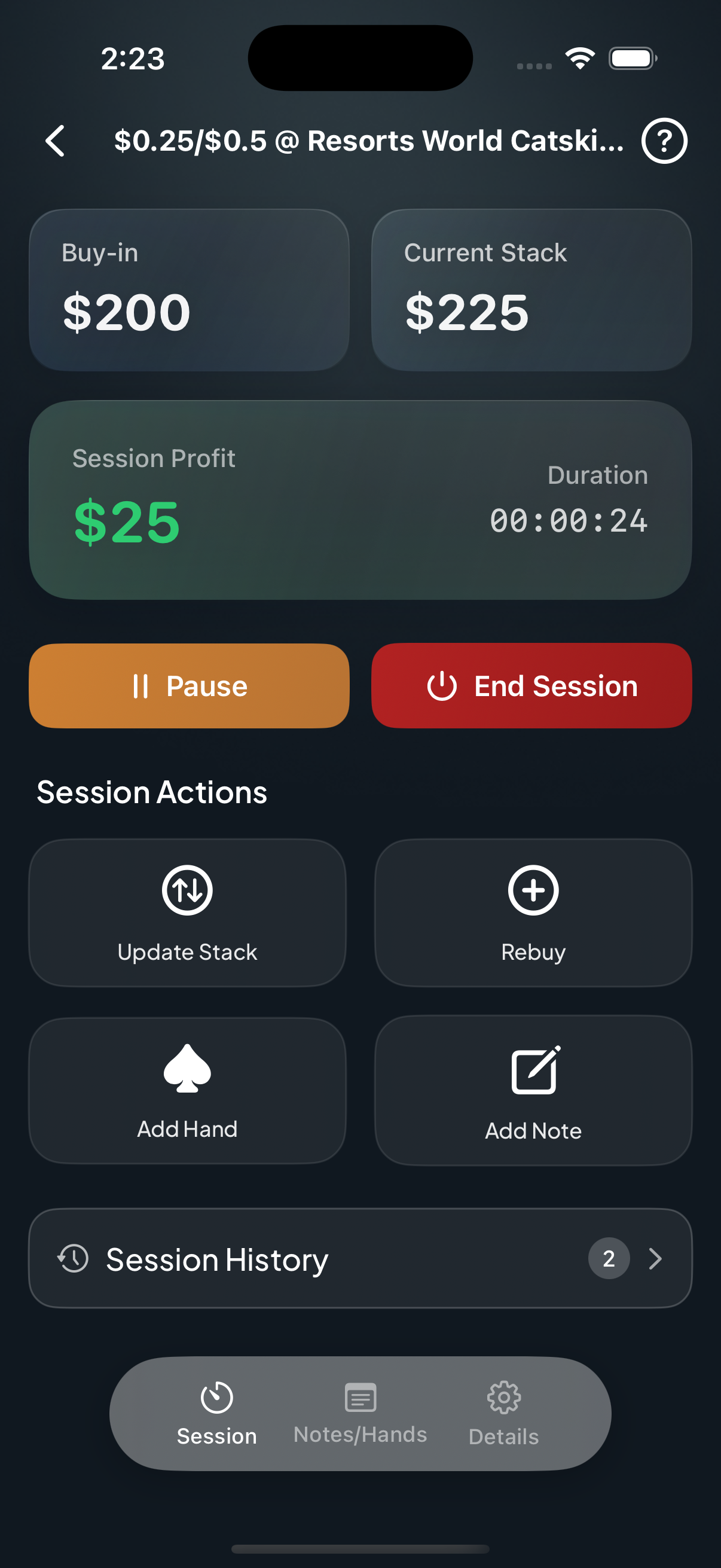Open the help question mark icon
Viewport: 721px width, 1568px height.
coord(664,141)
